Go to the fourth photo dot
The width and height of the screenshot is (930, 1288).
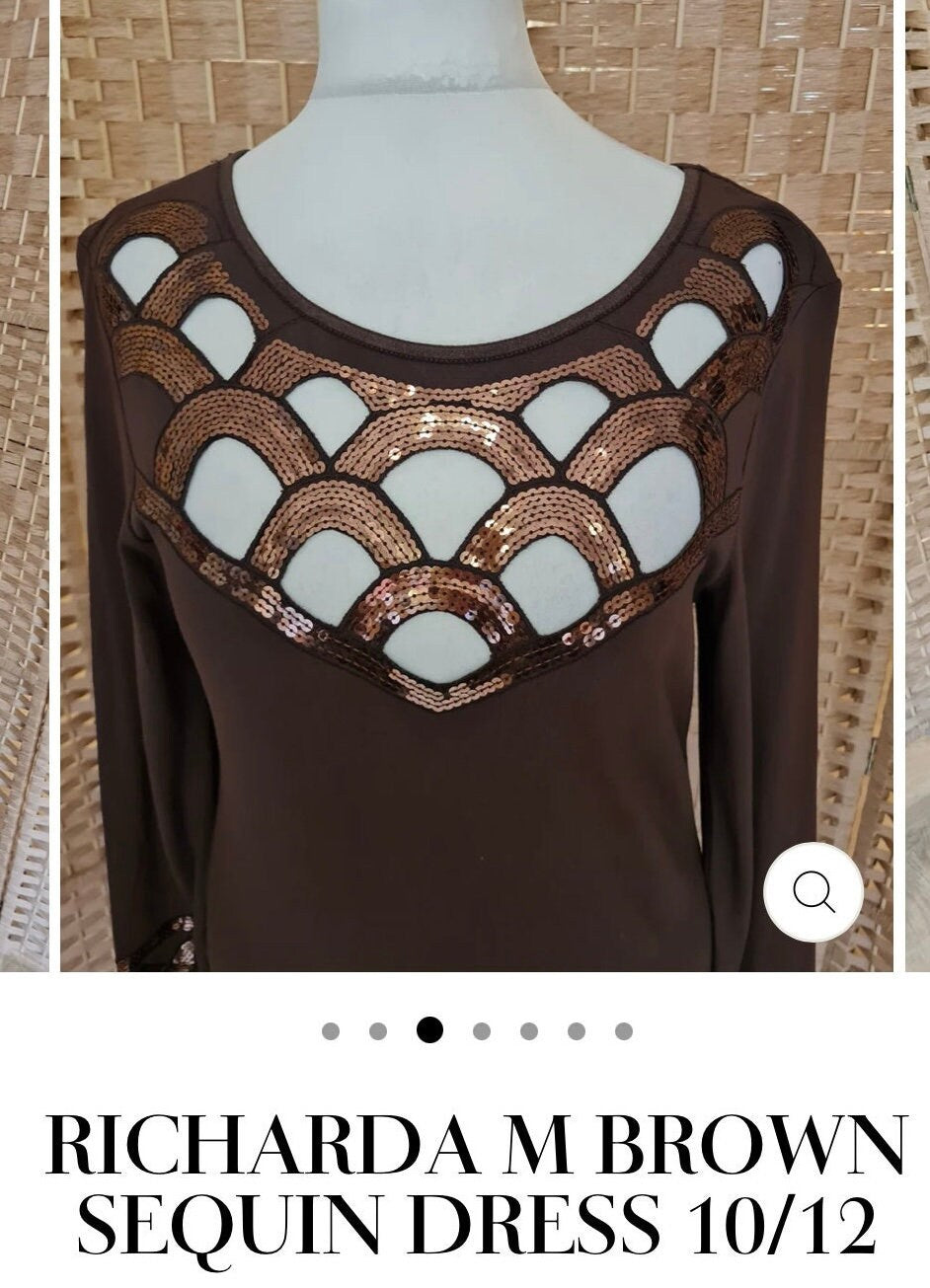coord(482,1031)
